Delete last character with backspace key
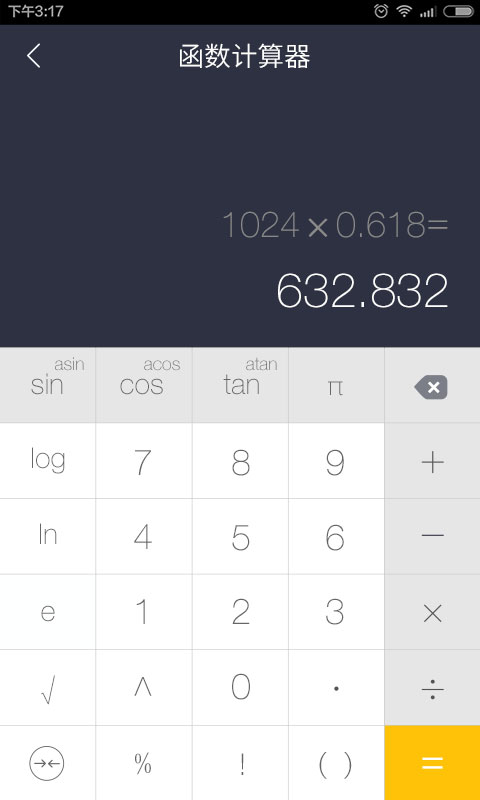Image resolution: width=480 pixels, height=800 pixels. tap(432, 385)
